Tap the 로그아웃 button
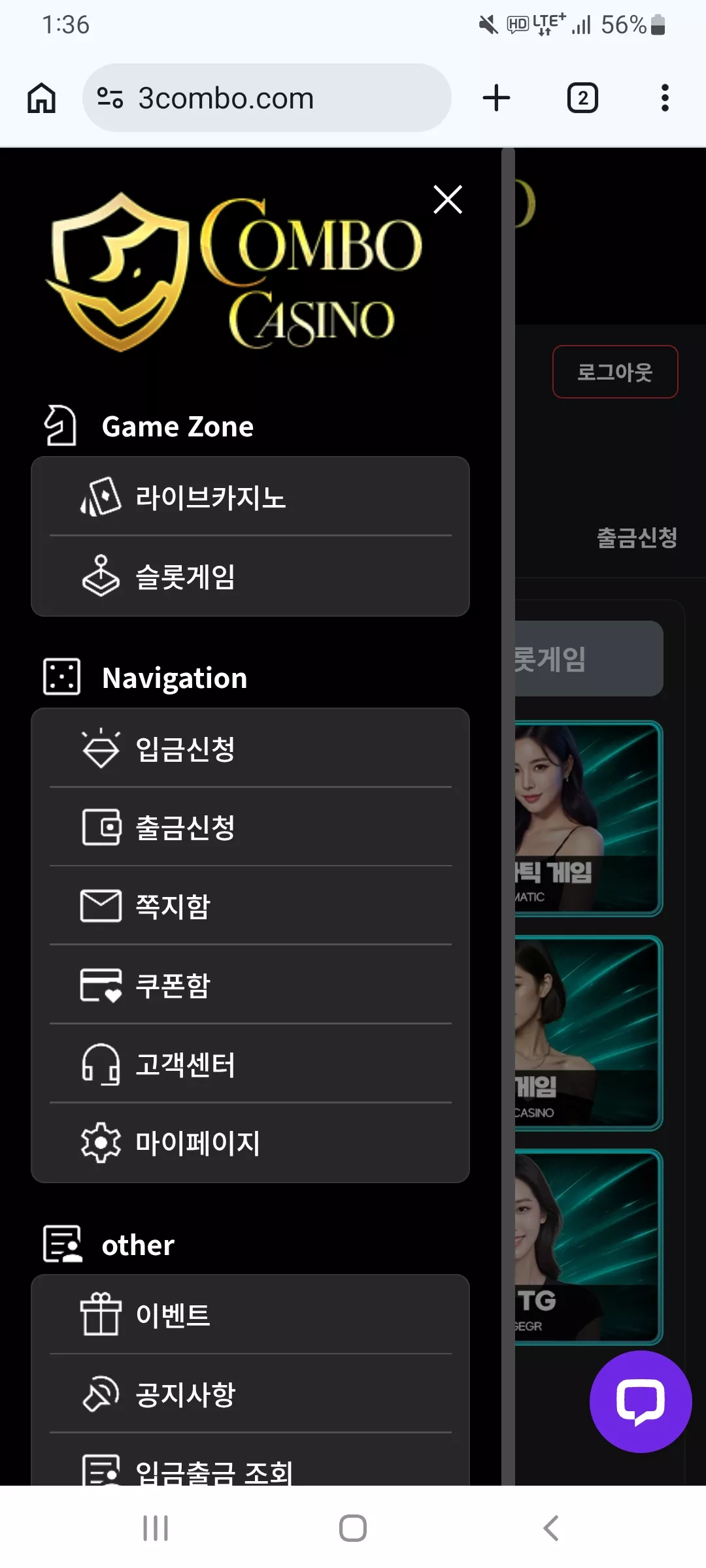The height and width of the screenshot is (1568, 706). [615, 372]
